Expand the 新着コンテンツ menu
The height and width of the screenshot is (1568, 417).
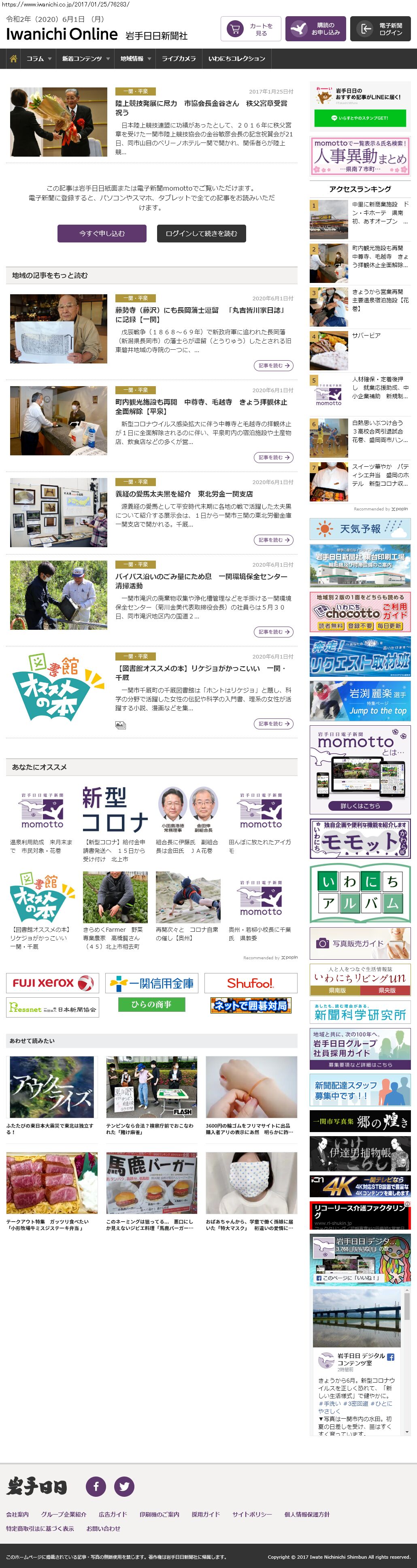pyautogui.click(x=85, y=58)
